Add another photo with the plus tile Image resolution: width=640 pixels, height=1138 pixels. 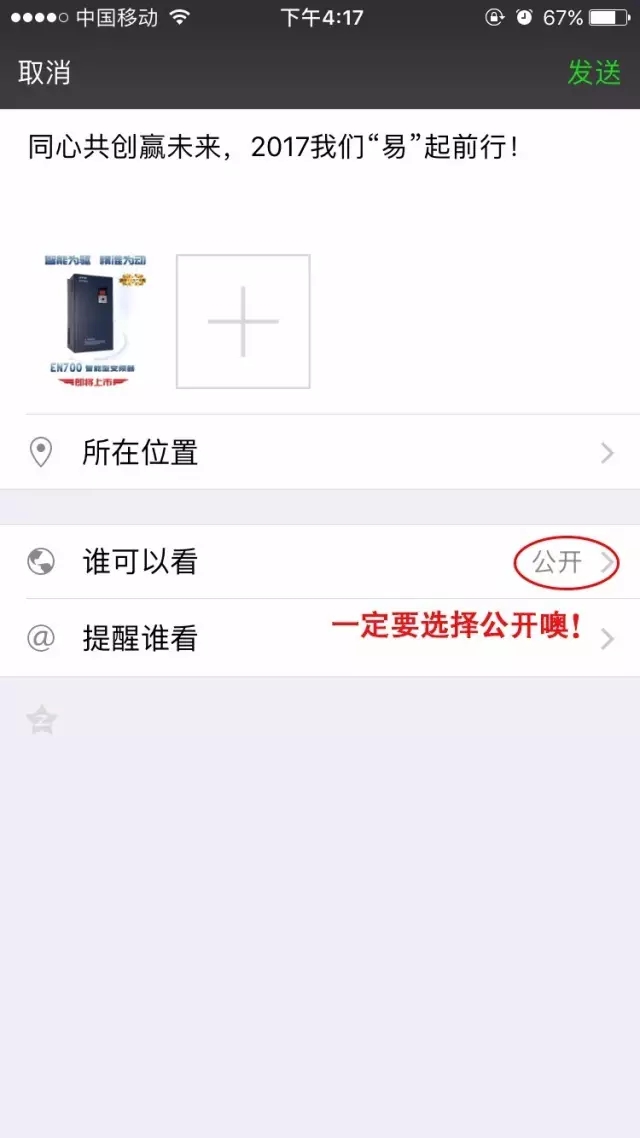(243, 321)
